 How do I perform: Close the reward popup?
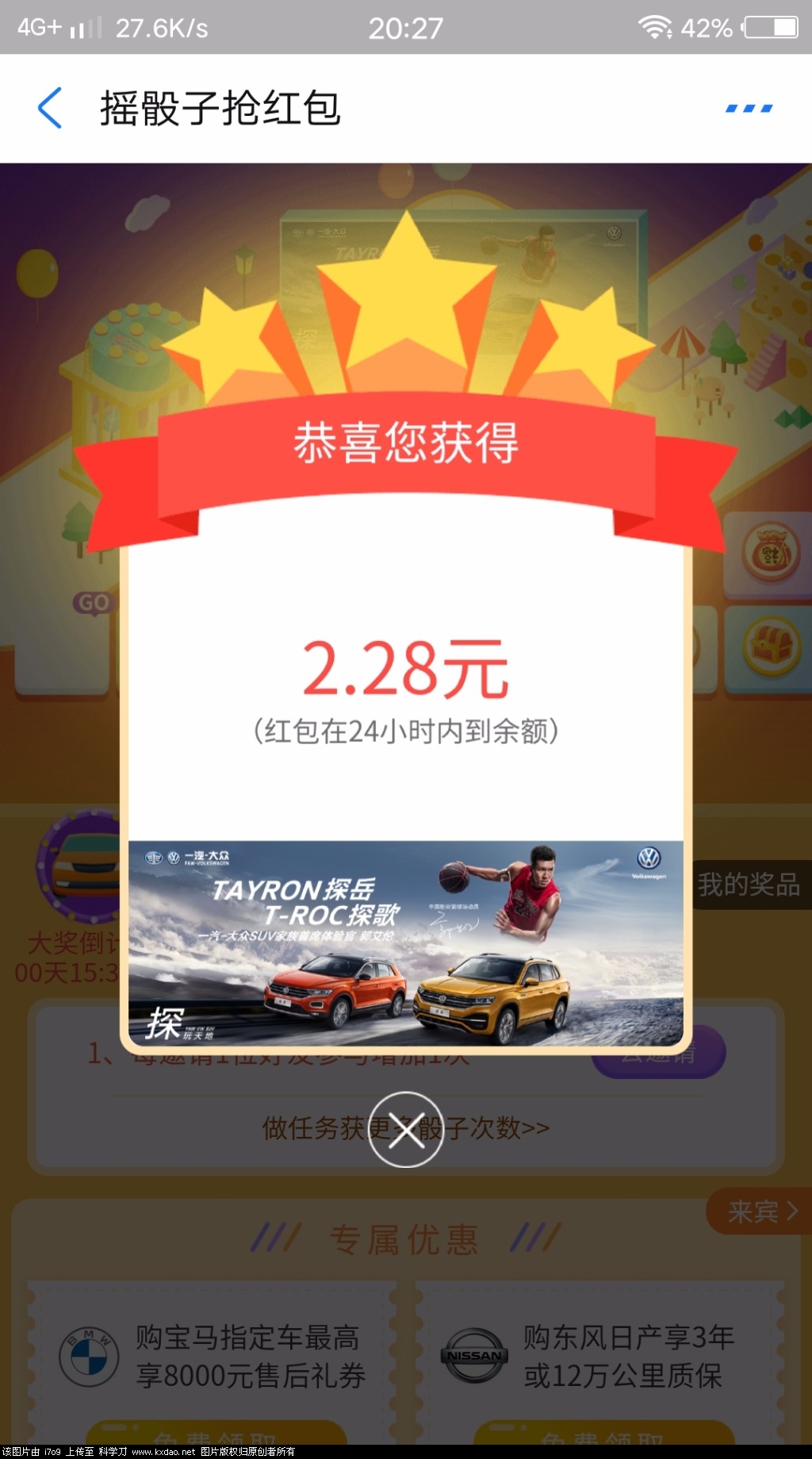coord(406,1130)
